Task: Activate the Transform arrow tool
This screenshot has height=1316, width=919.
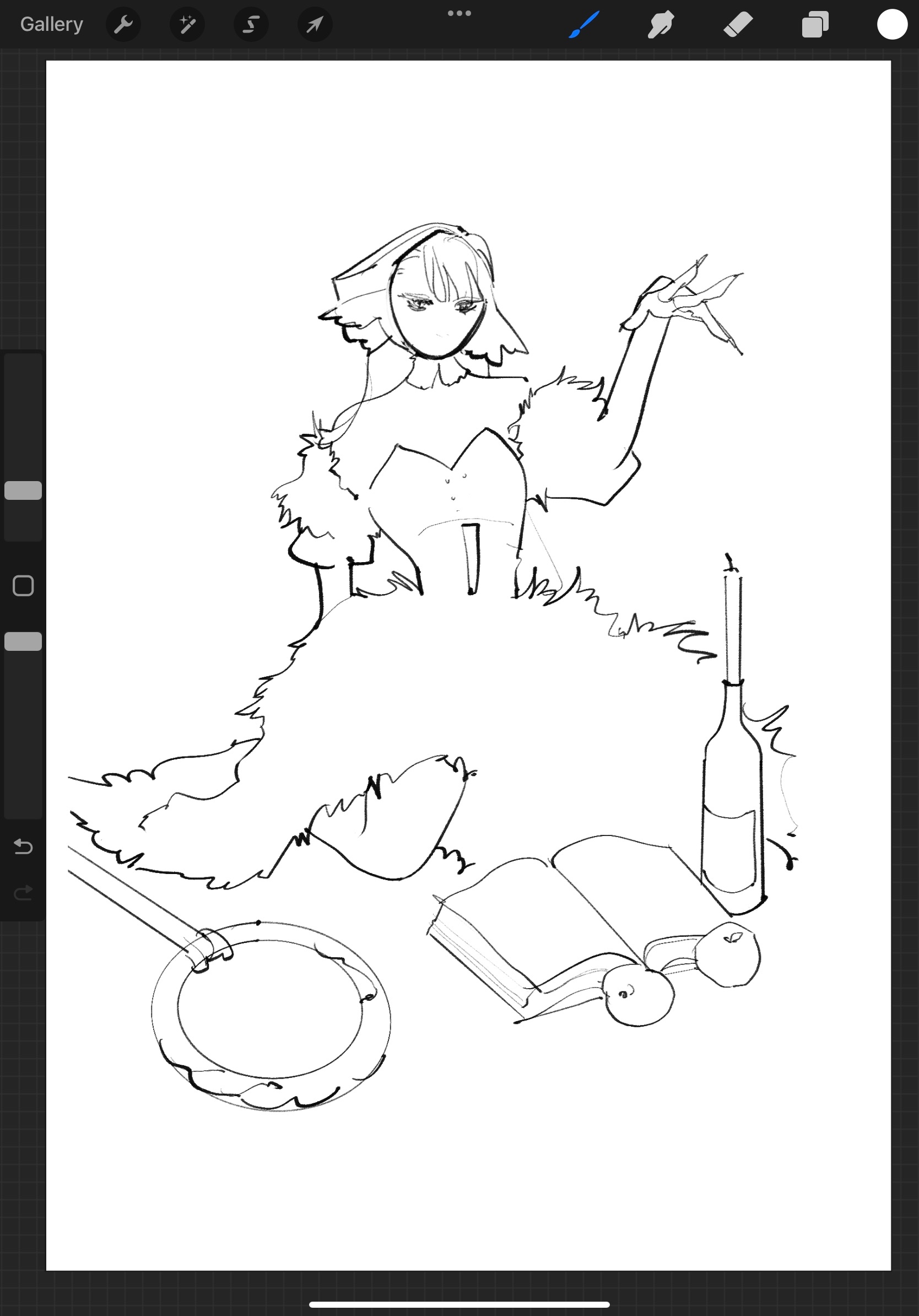Action: tap(315, 25)
